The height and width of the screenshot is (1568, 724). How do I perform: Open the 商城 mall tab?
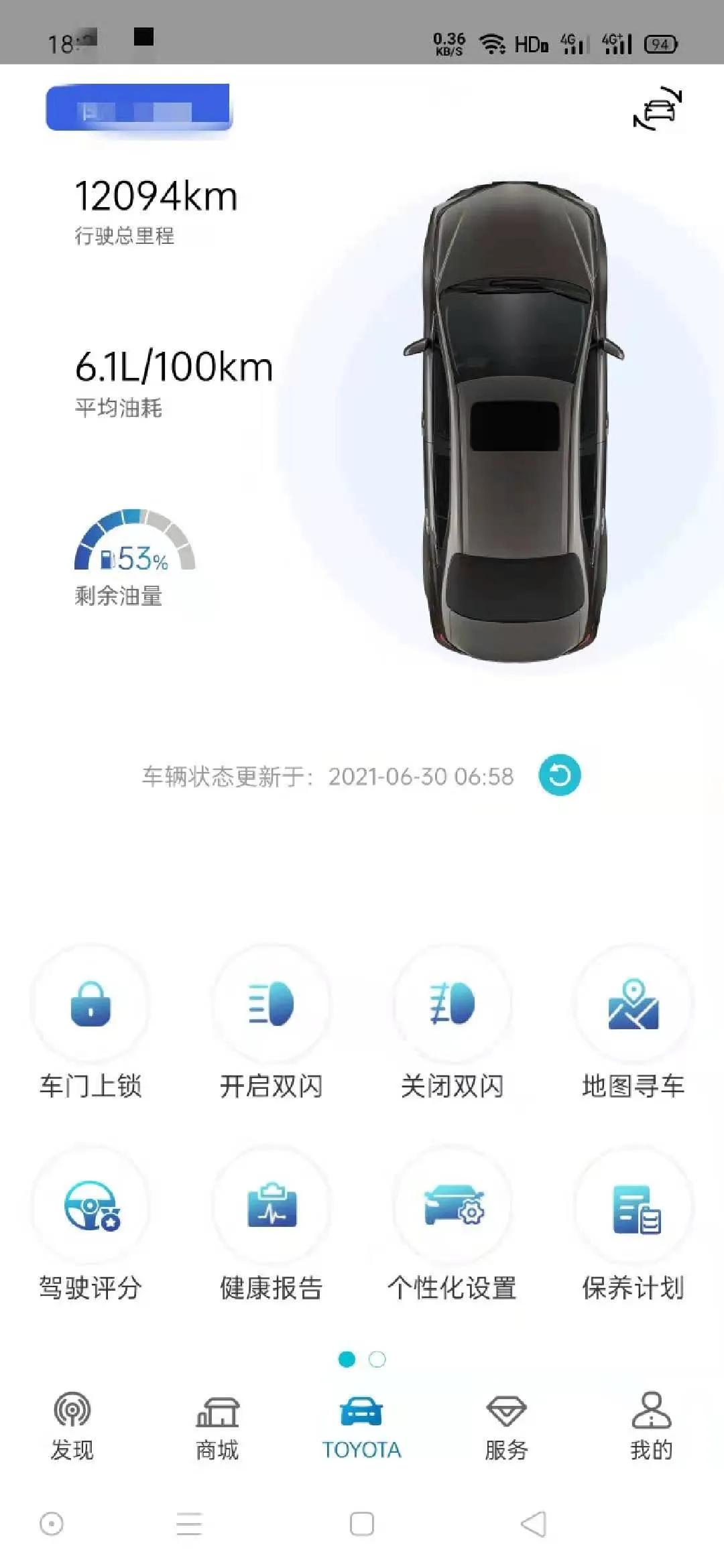pyautogui.click(x=218, y=1427)
